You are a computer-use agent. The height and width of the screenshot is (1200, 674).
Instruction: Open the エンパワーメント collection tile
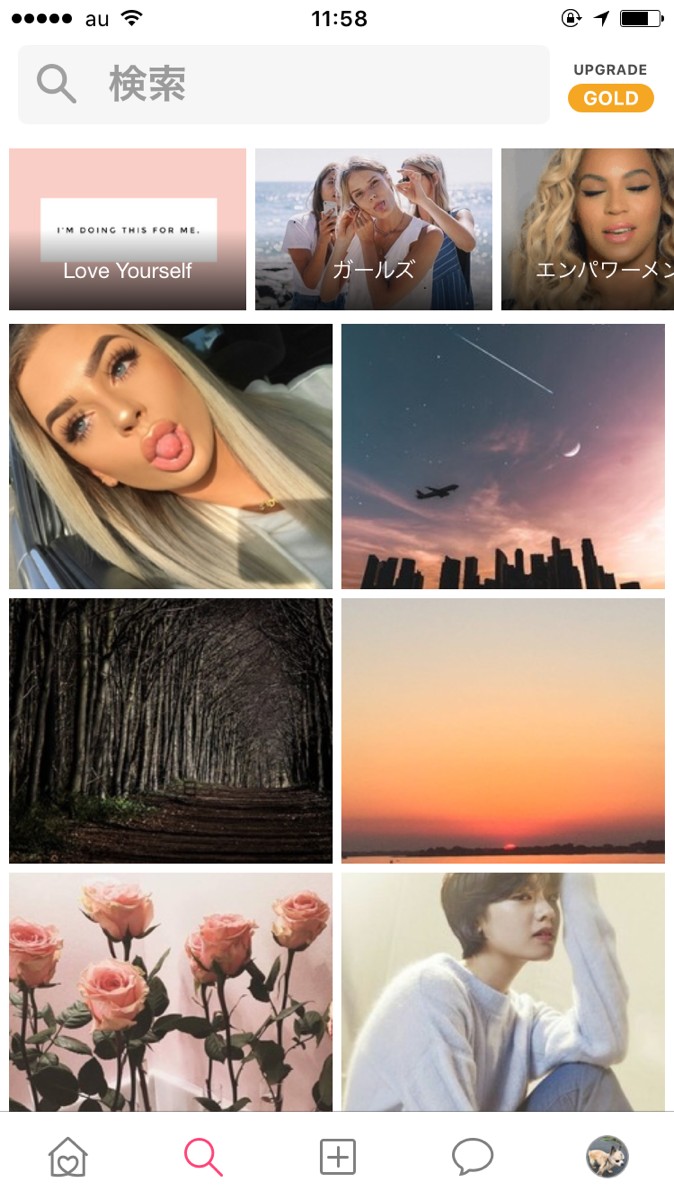click(x=587, y=229)
